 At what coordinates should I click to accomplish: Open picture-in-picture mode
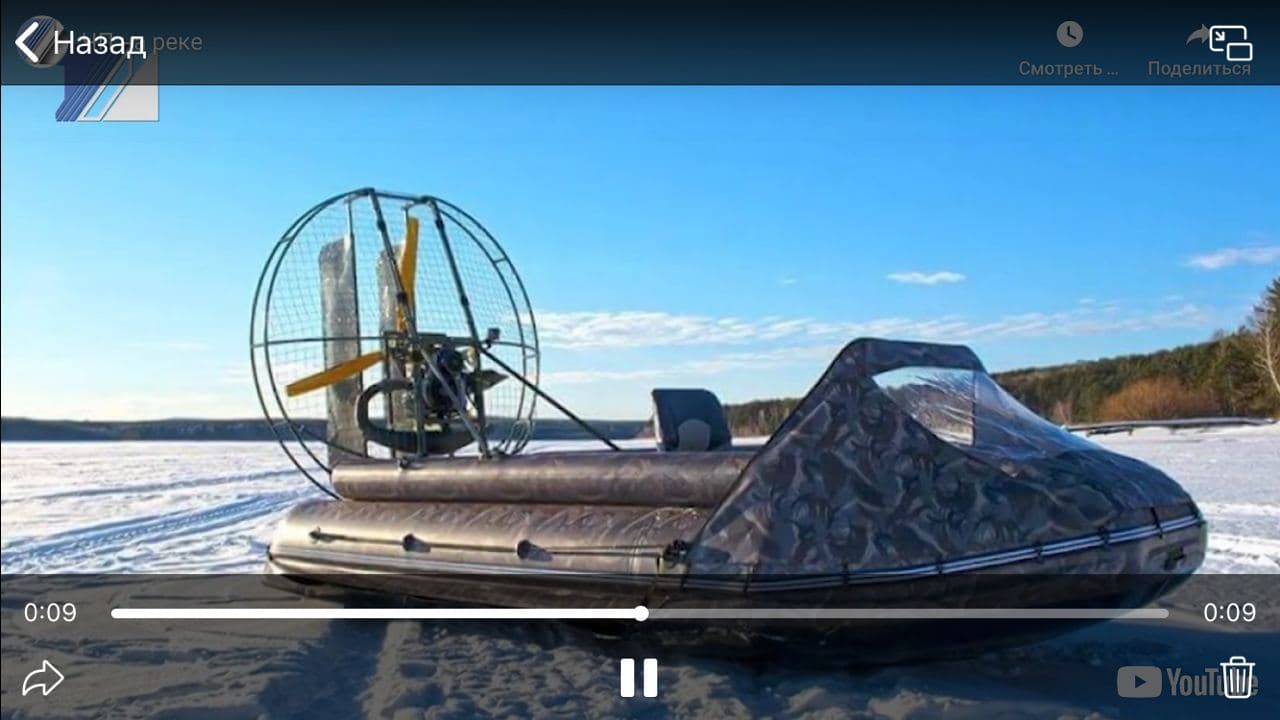pyautogui.click(x=1231, y=42)
